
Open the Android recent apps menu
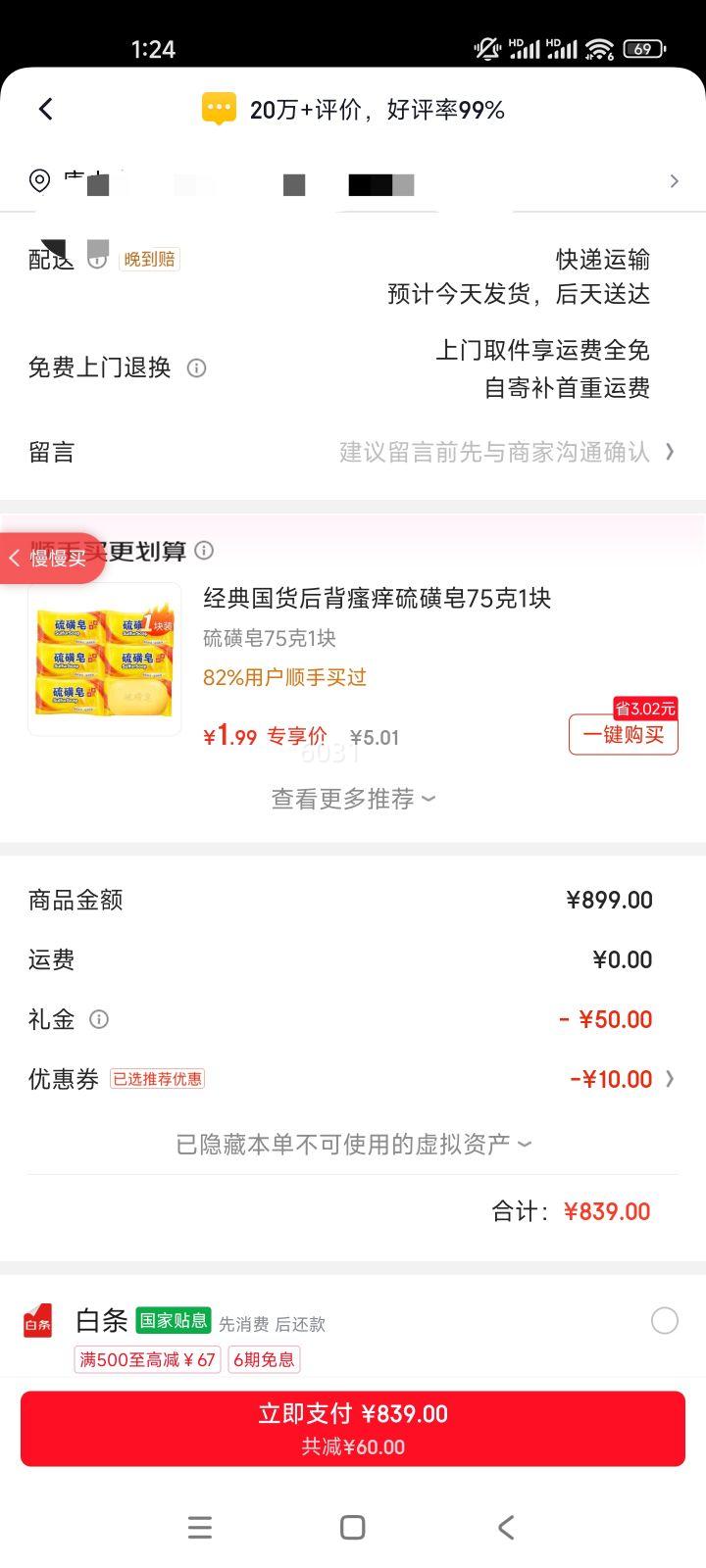pos(200,1527)
